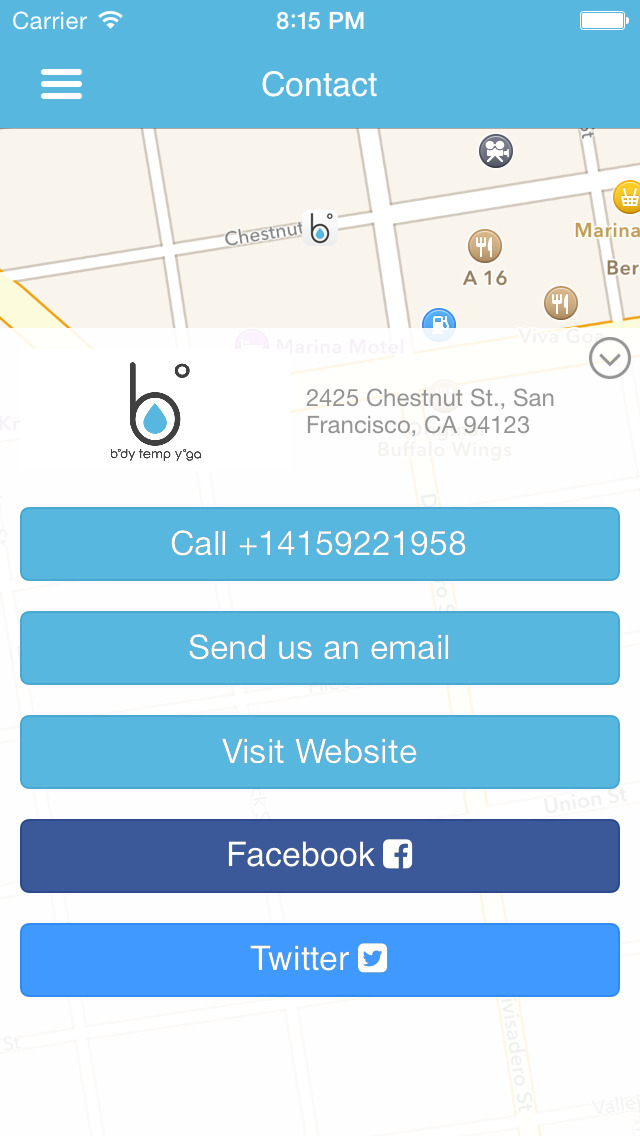
Task: Open the hamburger drawer menu
Action: click(62, 85)
